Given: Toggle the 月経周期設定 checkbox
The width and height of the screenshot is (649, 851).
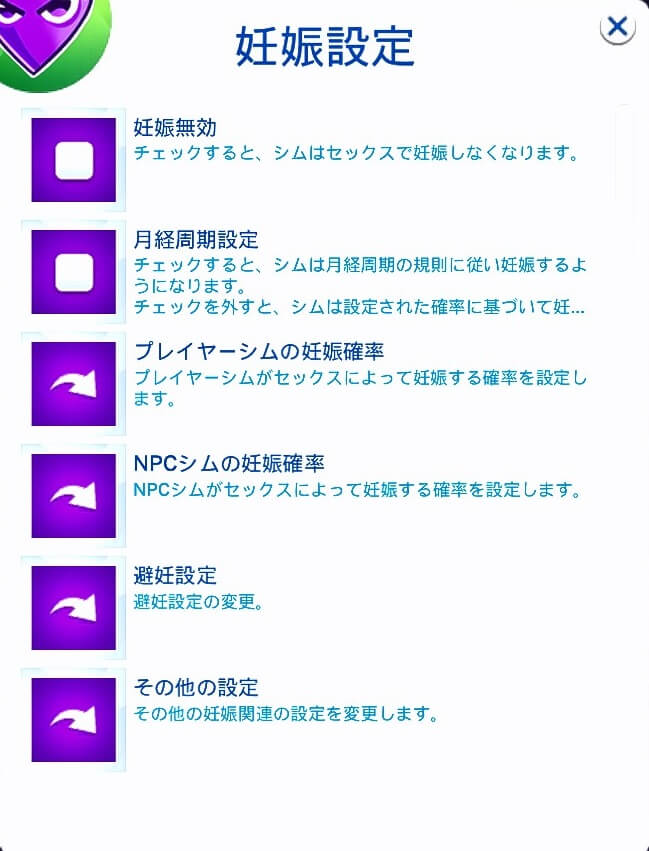Looking at the screenshot, I should [74, 272].
